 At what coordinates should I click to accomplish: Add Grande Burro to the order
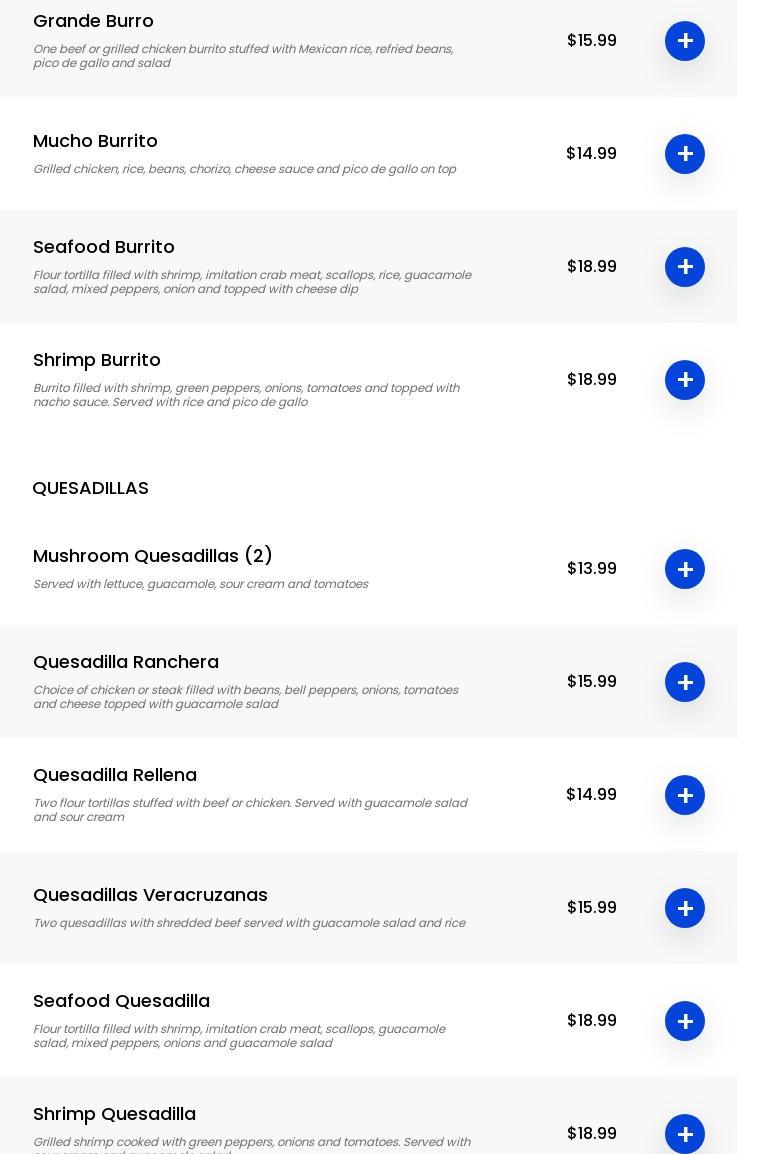click(x=685, y=41)
